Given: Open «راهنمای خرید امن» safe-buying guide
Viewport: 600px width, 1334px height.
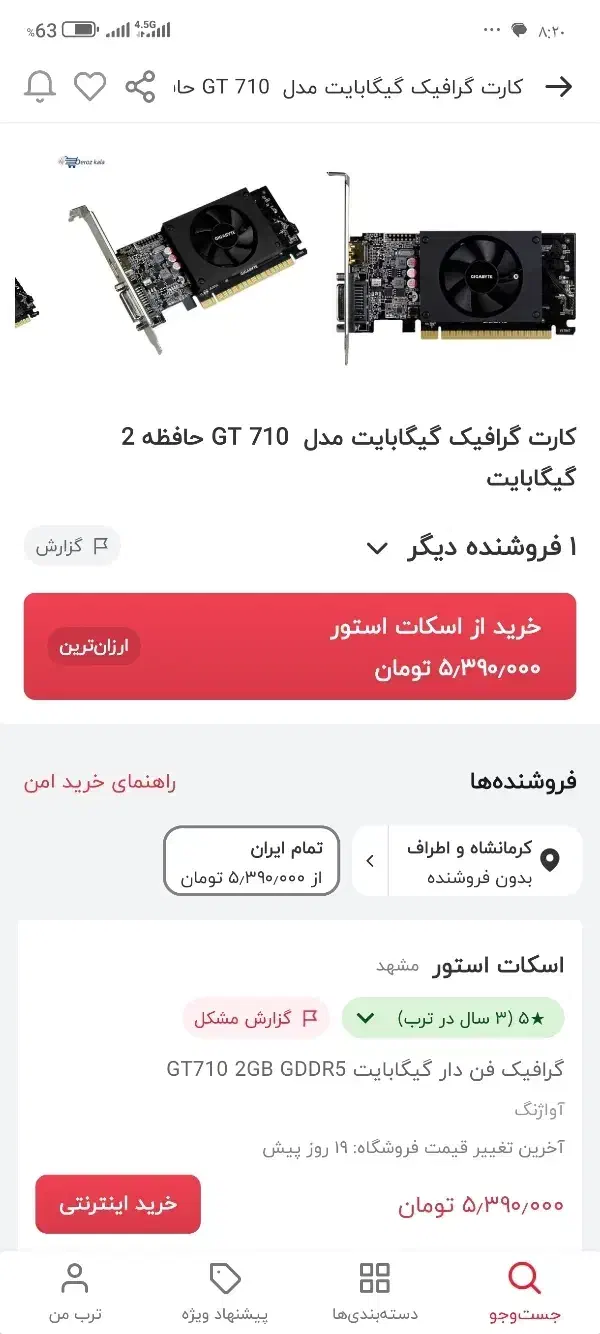Looking at the screenshot, I should [x=100, y=782].
